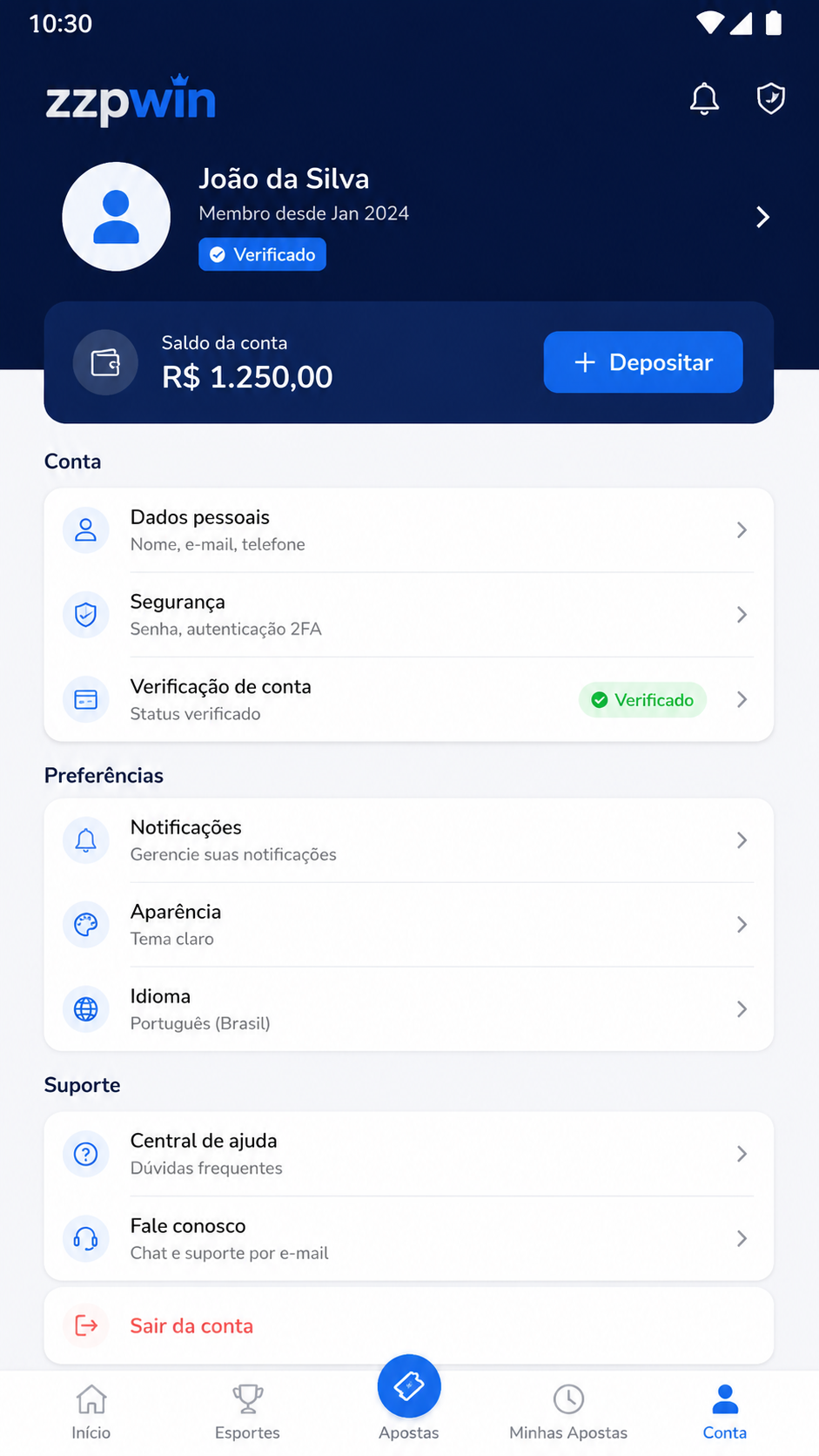Open Fale conosco support
The width and height of the screenshot is (819, 1456).
408,1238
